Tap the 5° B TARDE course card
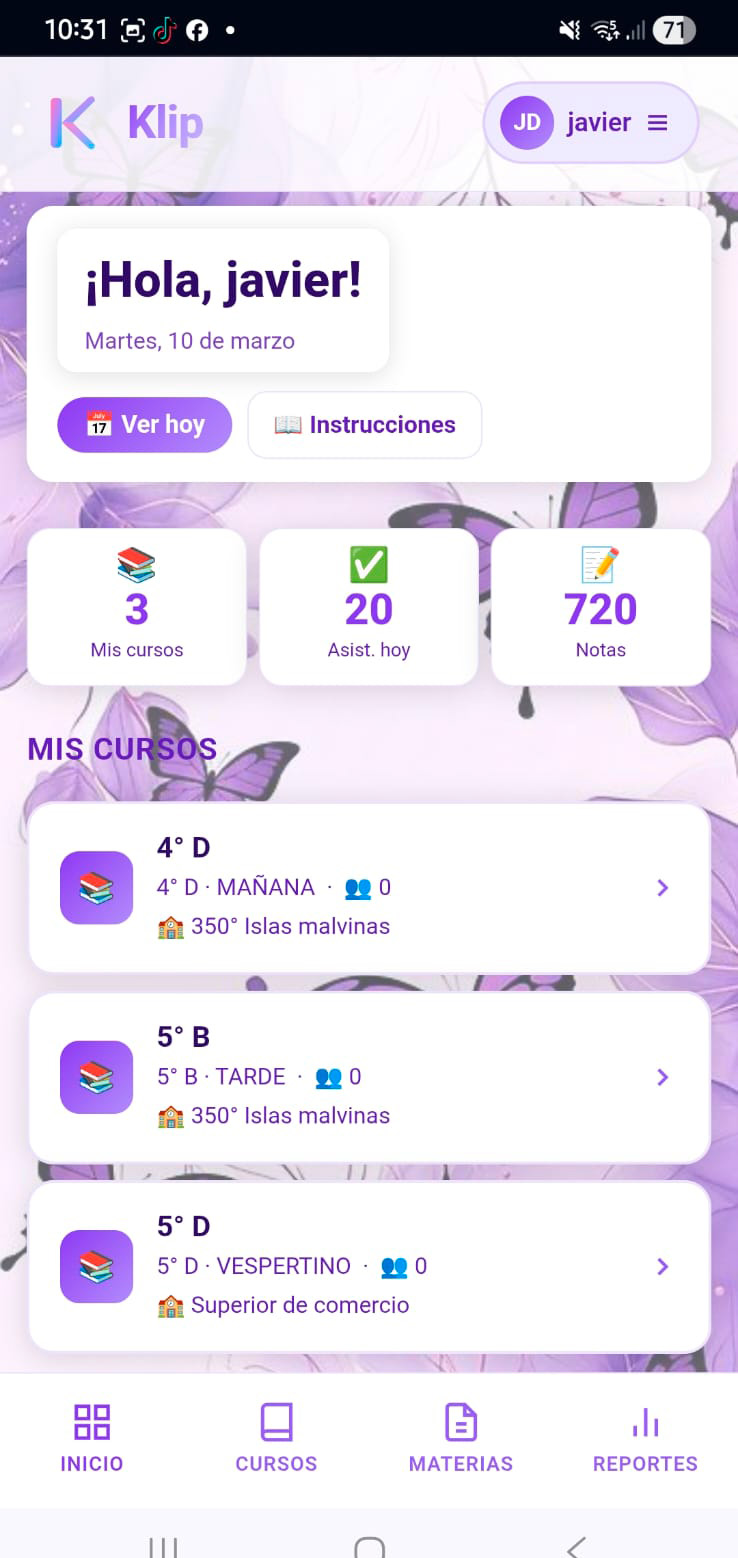 pos(369,1077)
